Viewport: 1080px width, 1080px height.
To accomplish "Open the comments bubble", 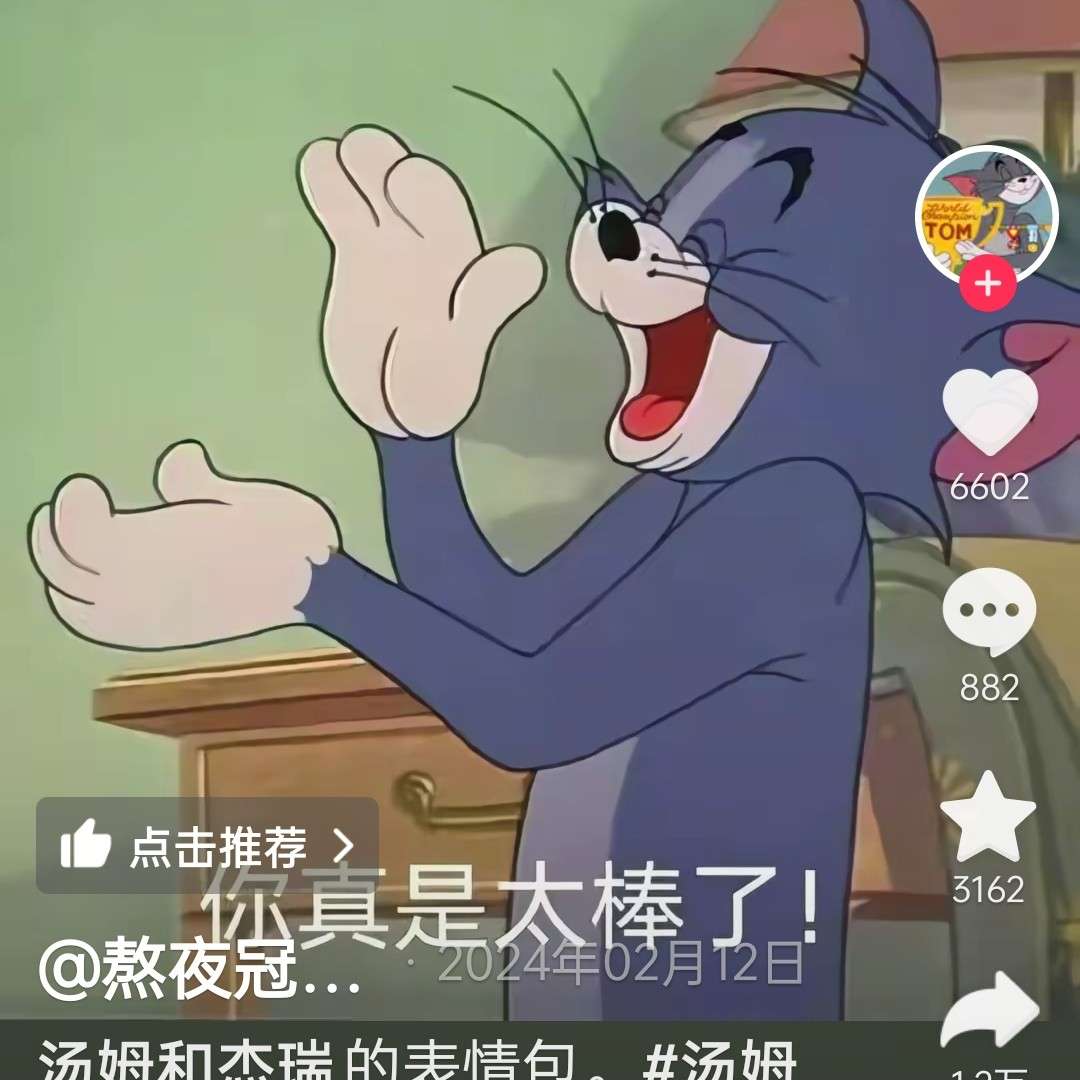I will 989,611.
